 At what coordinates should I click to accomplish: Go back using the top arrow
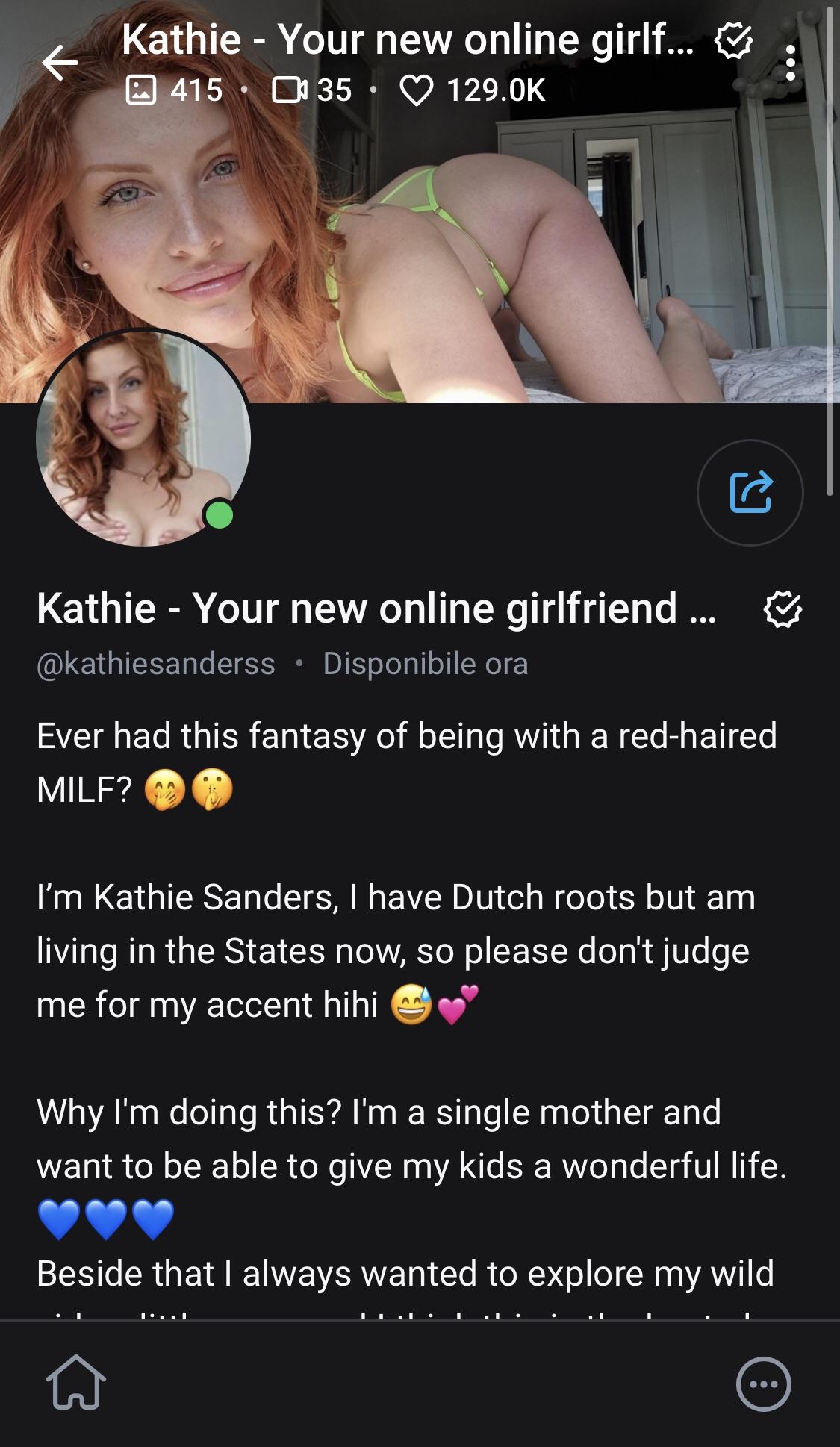pyautogui.click(x=60, y=63)
